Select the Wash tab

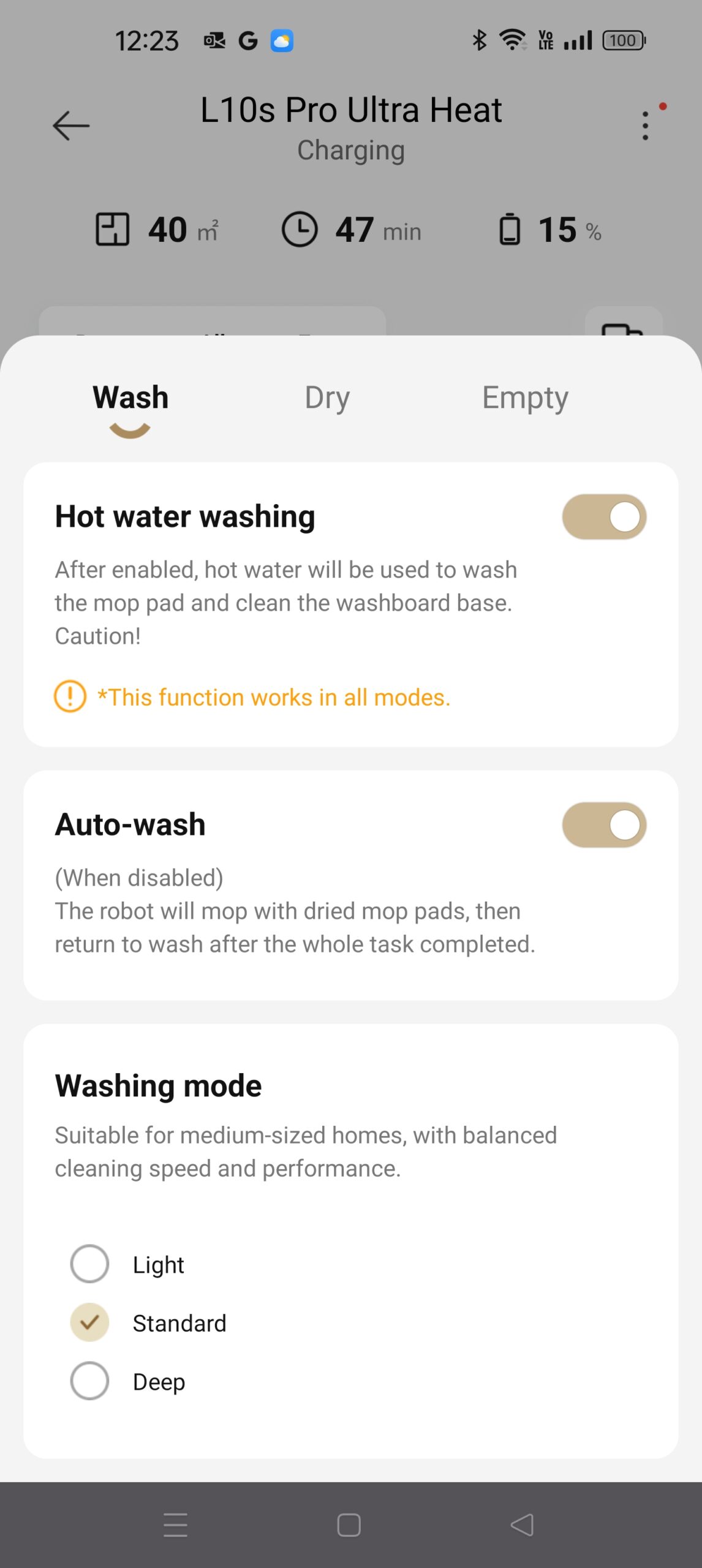click(x=130, y=398)
